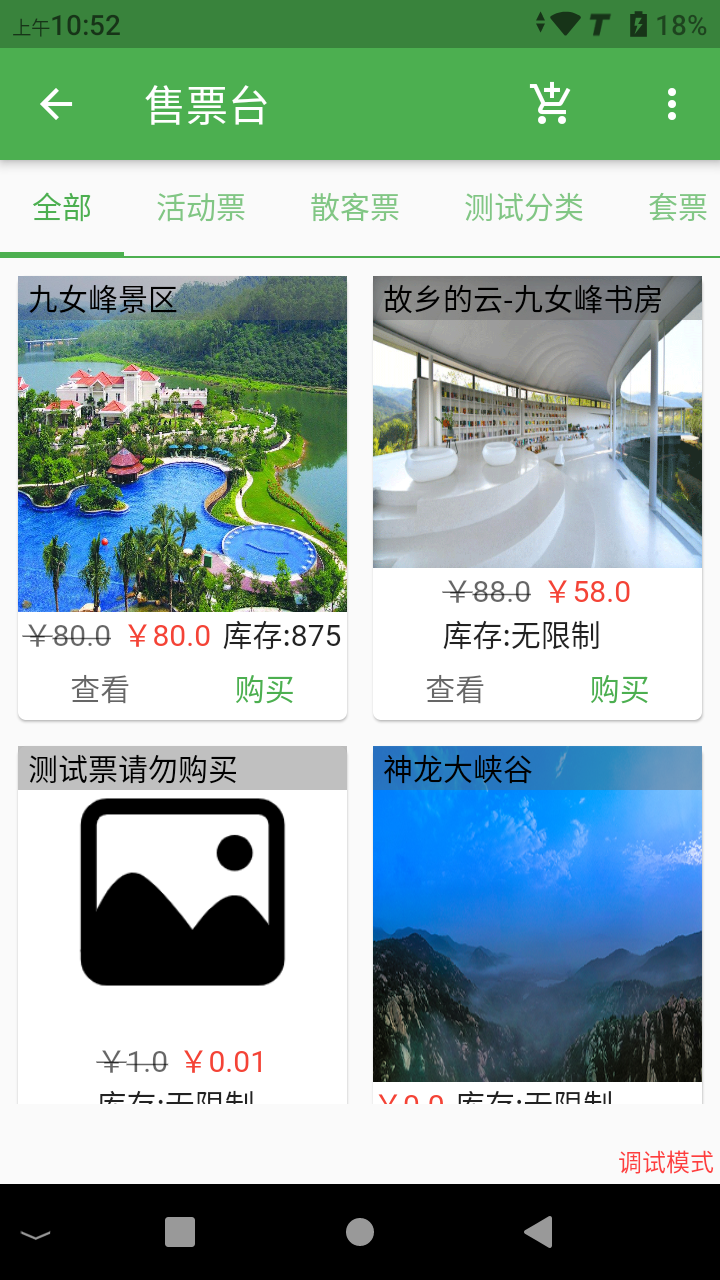This screenshot has width=720, height=1280.
Task: Switch to the 散客票 tab
Action: 355,207
